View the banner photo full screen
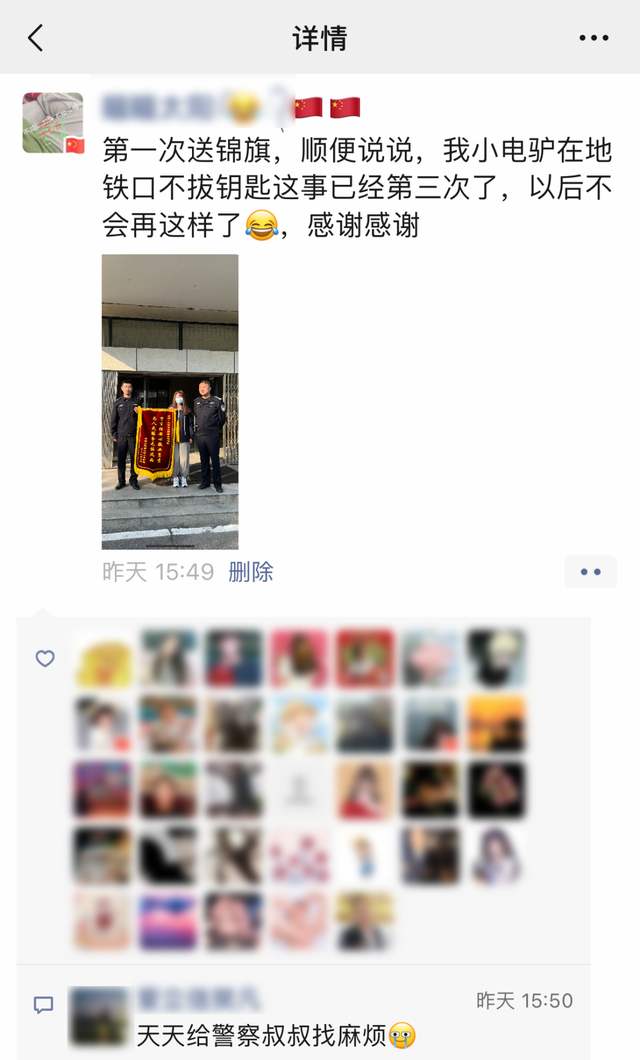Viewport: 640px width, 1060px height. click(x=170, y=401)
